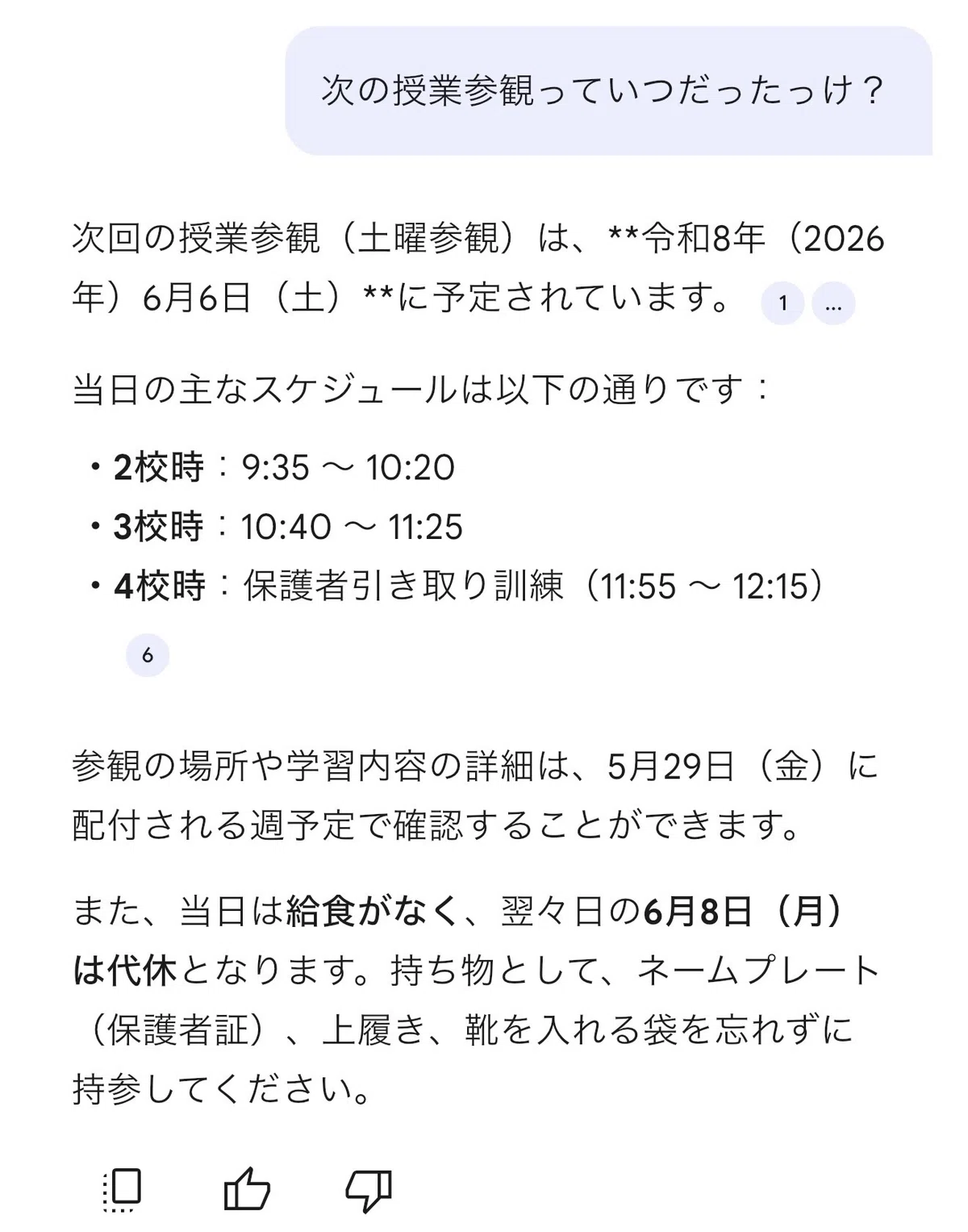Expand the additional citations ellipsis chip

point(833,303)
